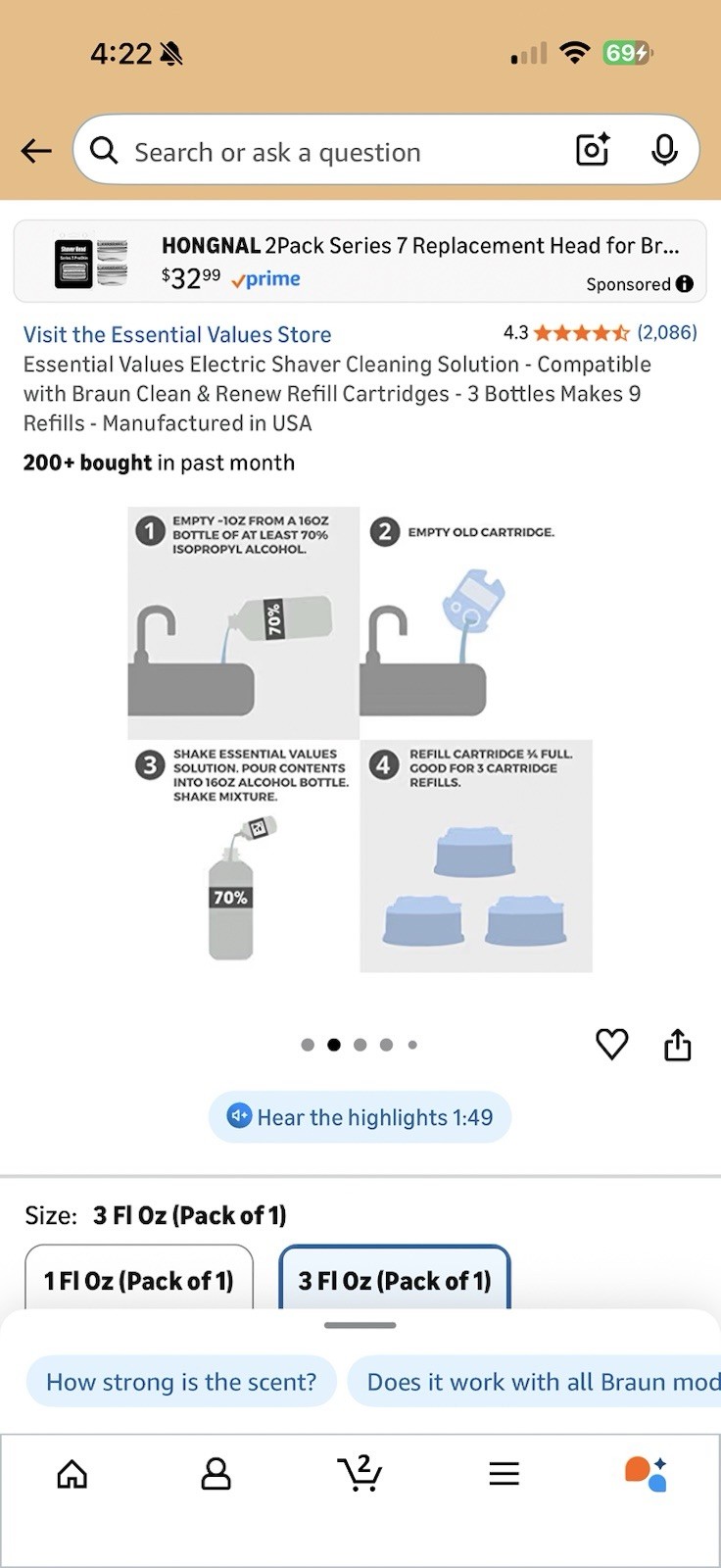Open the Rufus AI assistant
This screenshot has width=721, height=1568.
647,1473
